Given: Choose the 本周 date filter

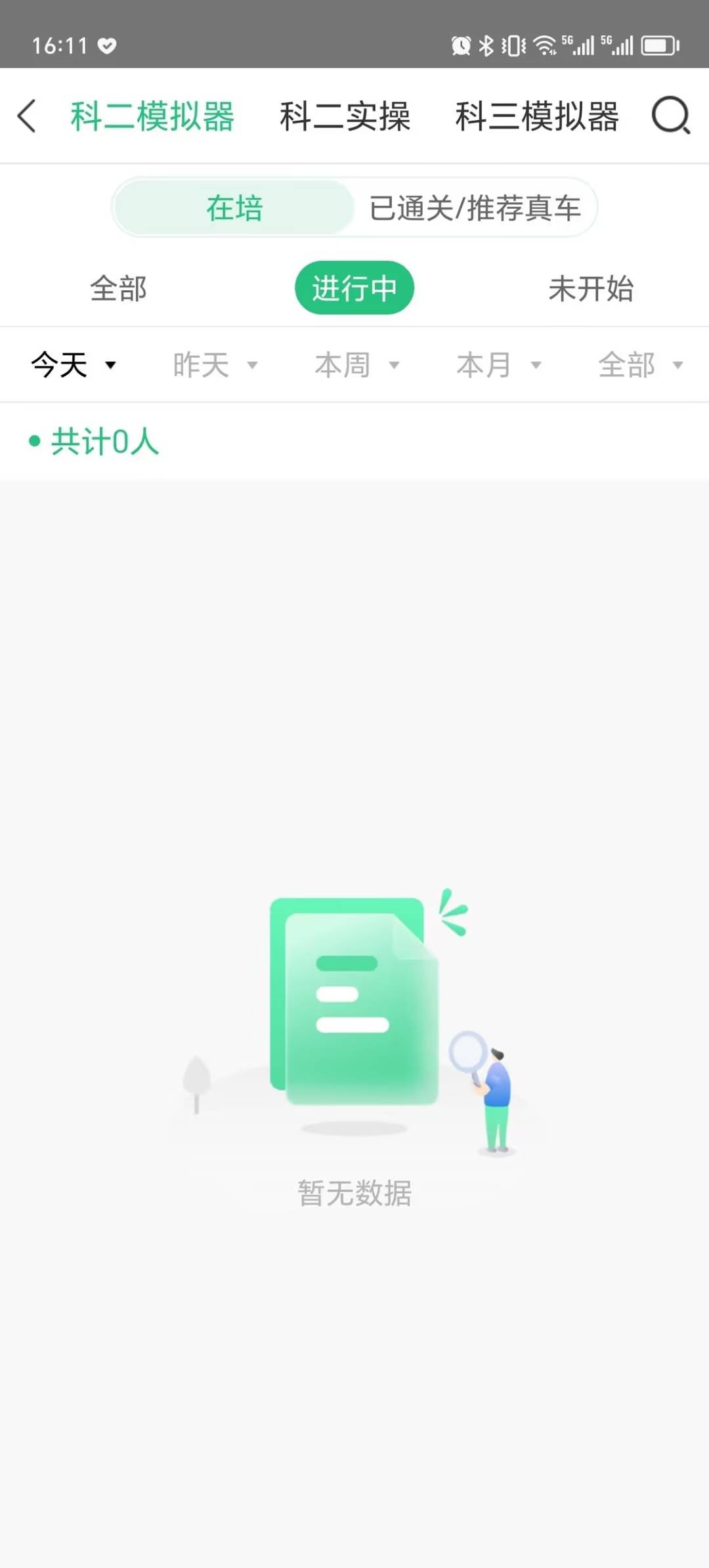Looking at the screenshot, I should tap(356, 365).
